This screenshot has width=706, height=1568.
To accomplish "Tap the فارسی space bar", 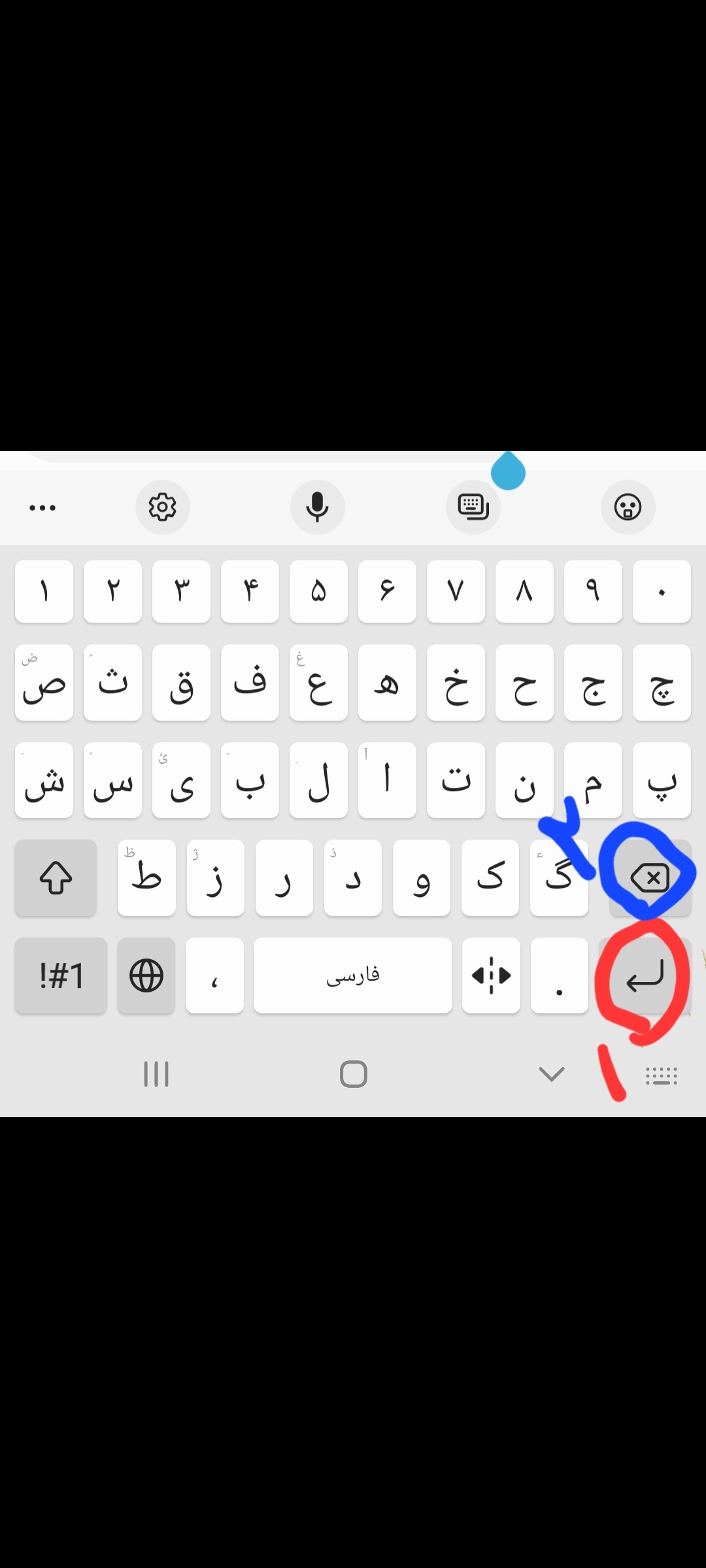I will point(353,976).
